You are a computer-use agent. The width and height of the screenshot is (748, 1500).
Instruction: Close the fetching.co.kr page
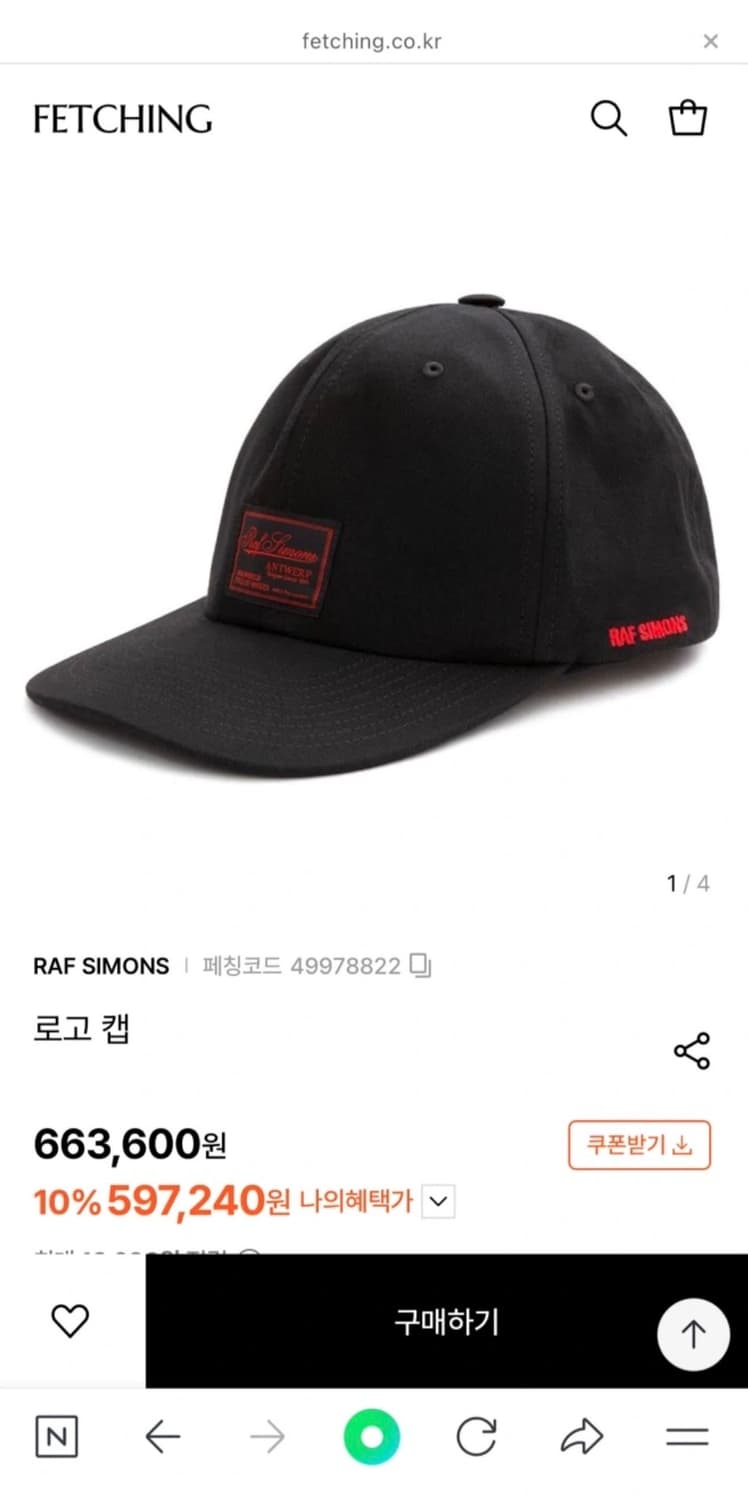click(x=710, y=41)
